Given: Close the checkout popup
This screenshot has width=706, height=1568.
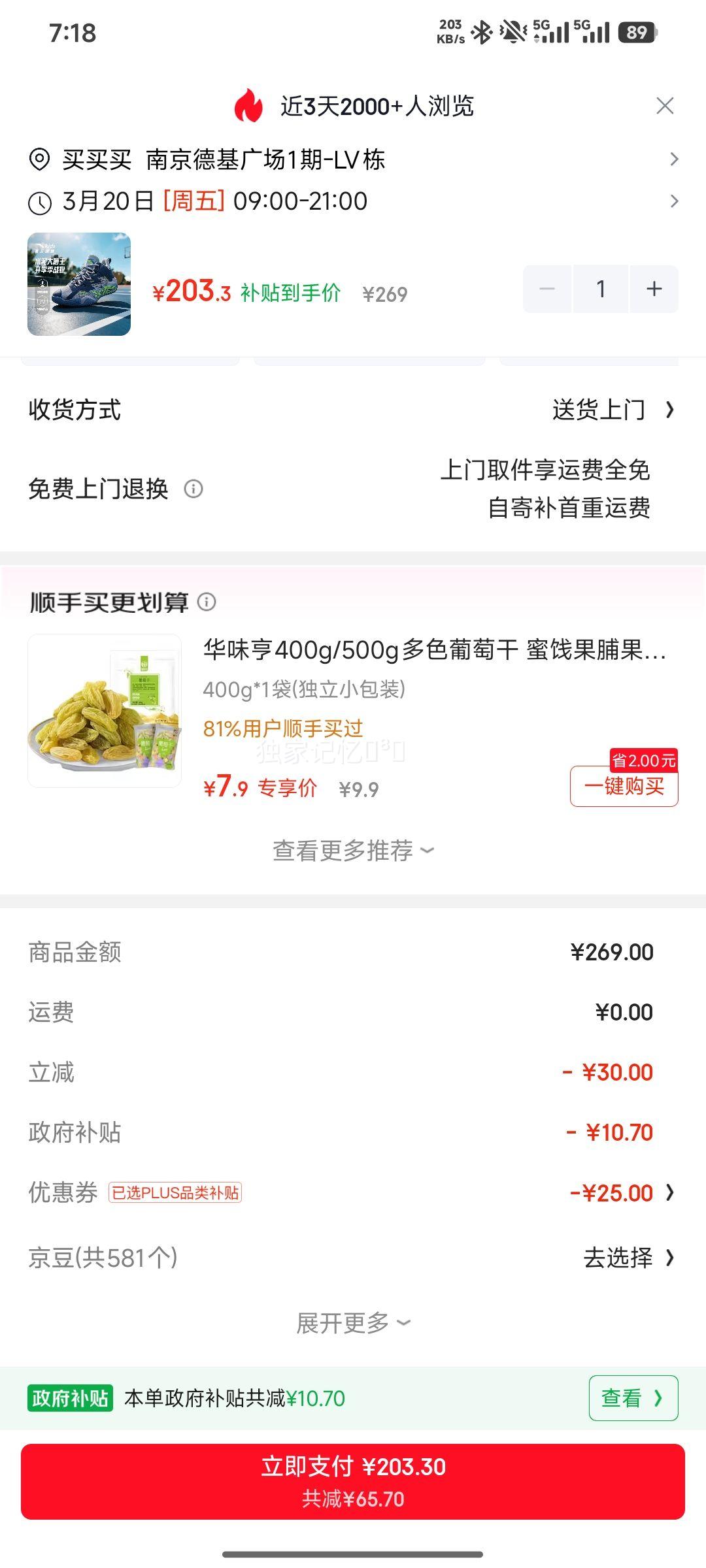Looking at the screenshot, I should [x=665, y=106].
